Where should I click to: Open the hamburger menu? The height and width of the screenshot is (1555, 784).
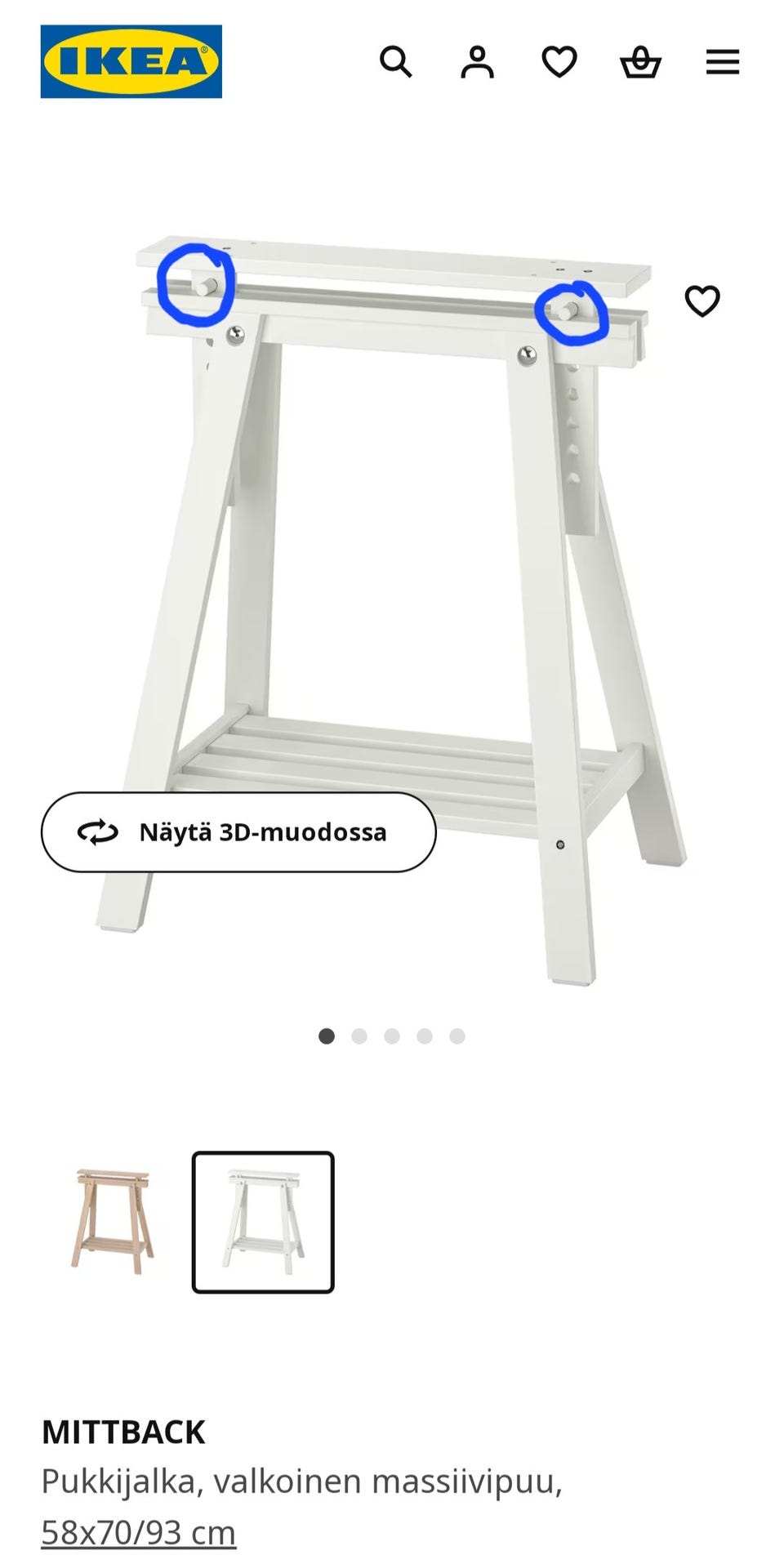tap(723, 62)
